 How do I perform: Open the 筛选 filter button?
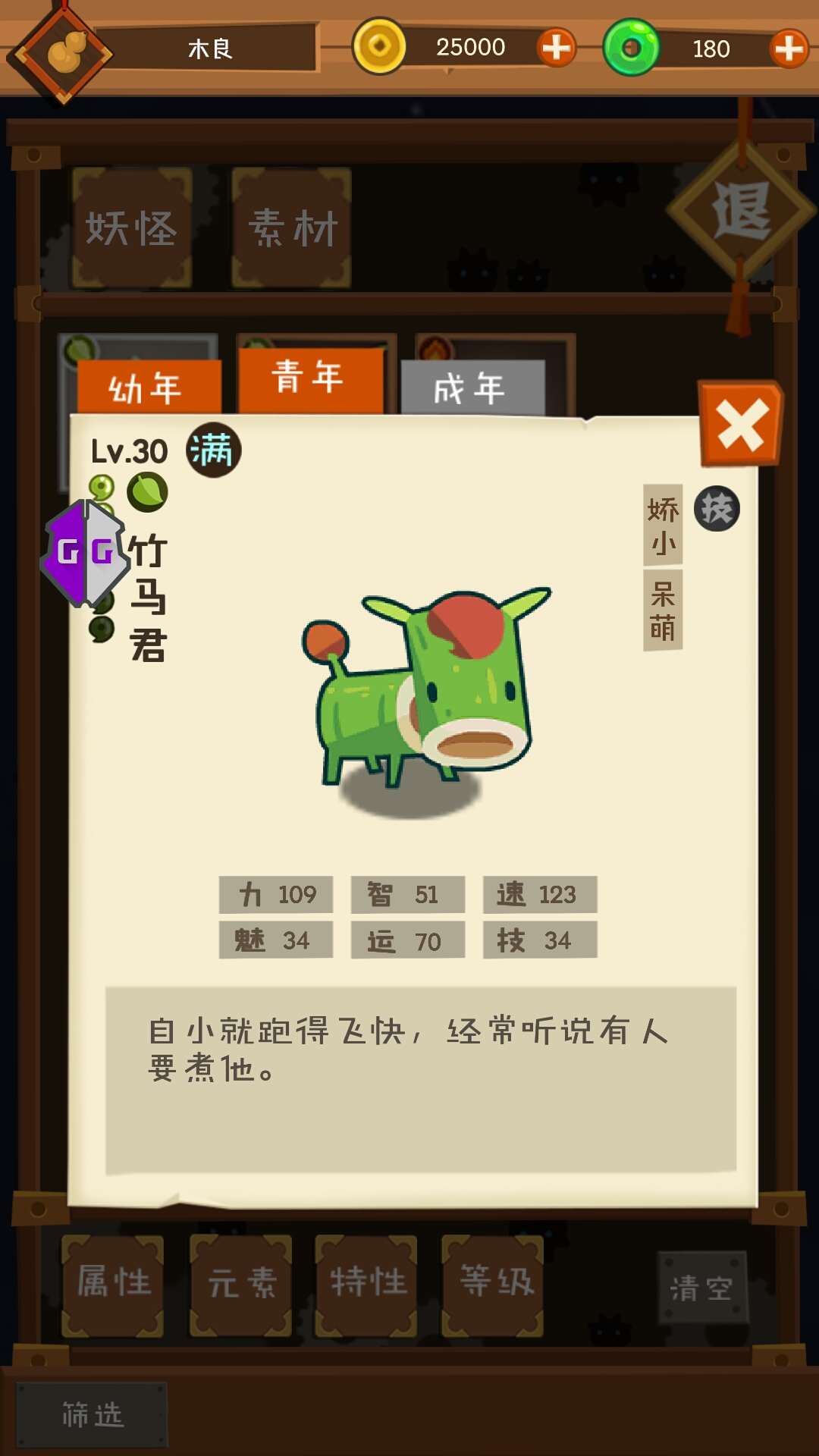pos(92,1414)
